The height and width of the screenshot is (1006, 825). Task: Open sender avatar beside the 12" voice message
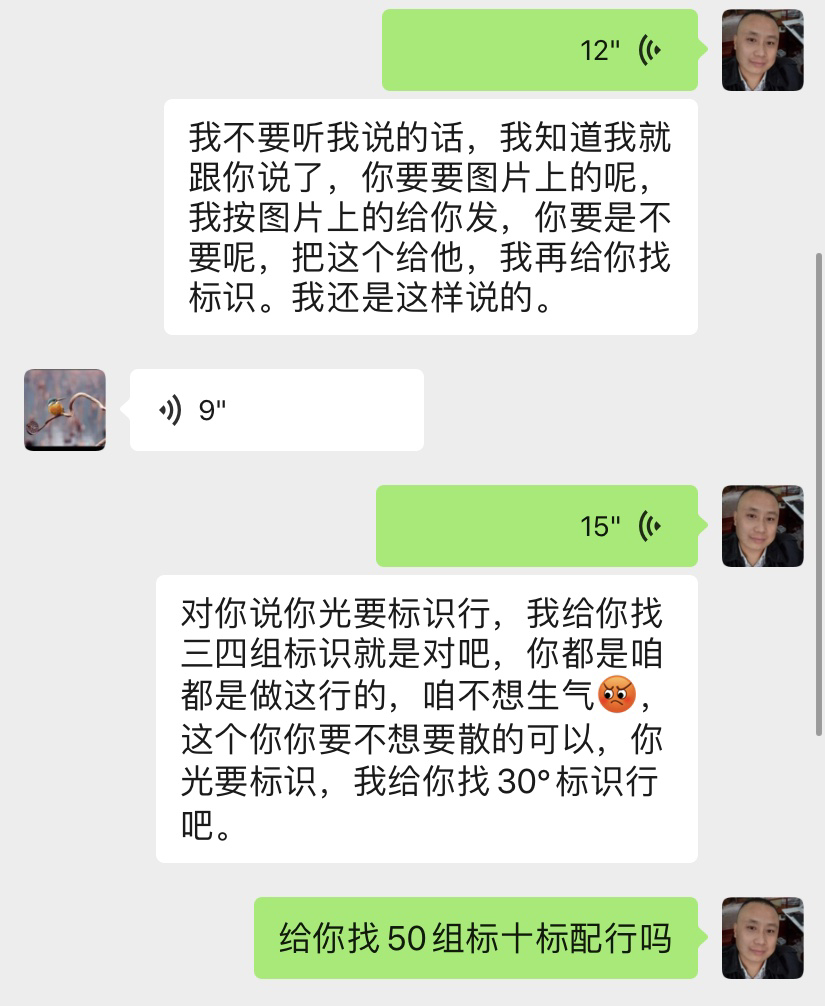pos(762,50)
